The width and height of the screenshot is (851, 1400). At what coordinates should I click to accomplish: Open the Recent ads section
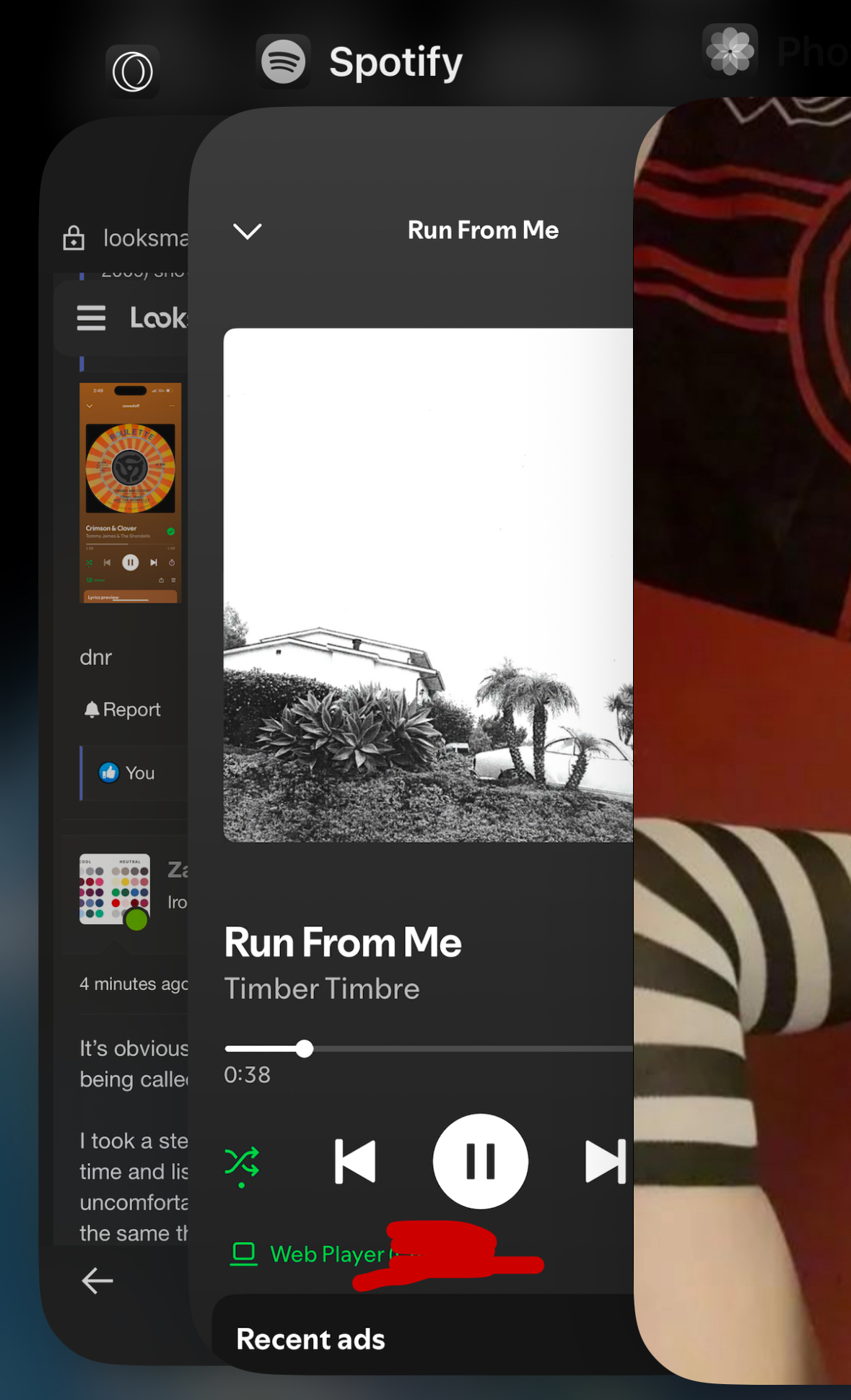click(x=310, y=1339)
